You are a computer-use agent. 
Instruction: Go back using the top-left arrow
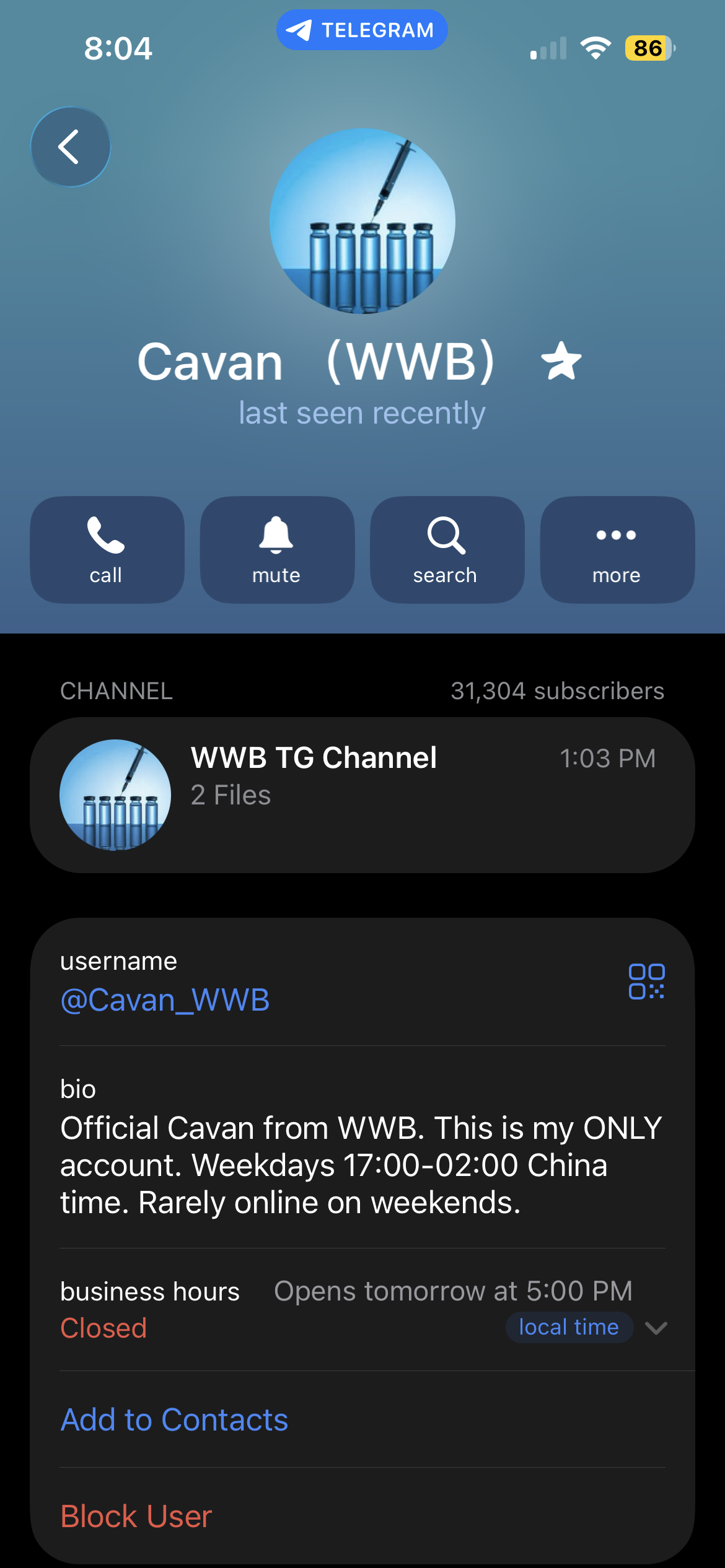point(71,147)
